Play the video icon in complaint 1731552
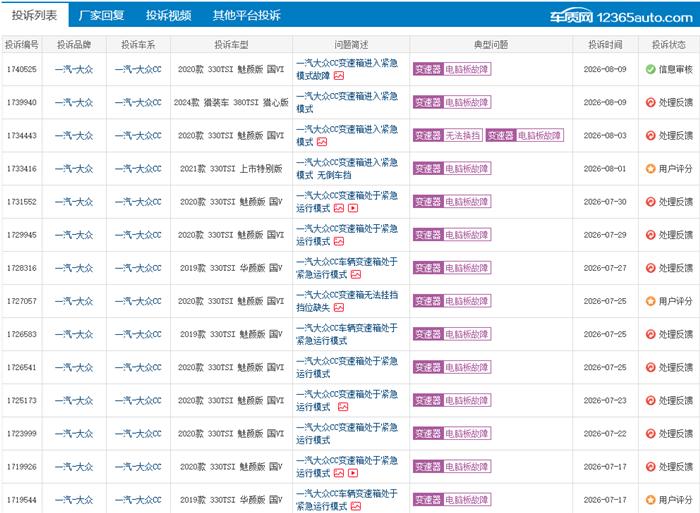Viewport: 700px width, 513px height. 353,208
